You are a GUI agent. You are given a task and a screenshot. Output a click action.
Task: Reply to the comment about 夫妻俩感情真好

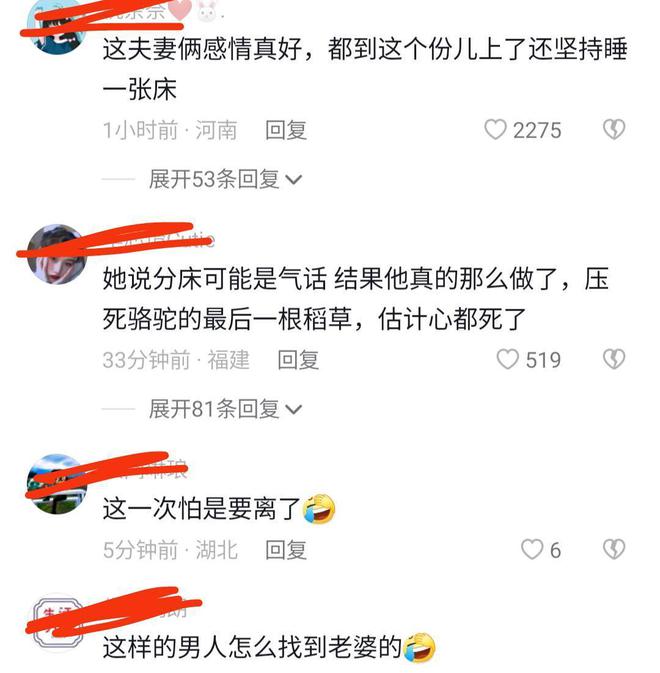pos(286,130)
